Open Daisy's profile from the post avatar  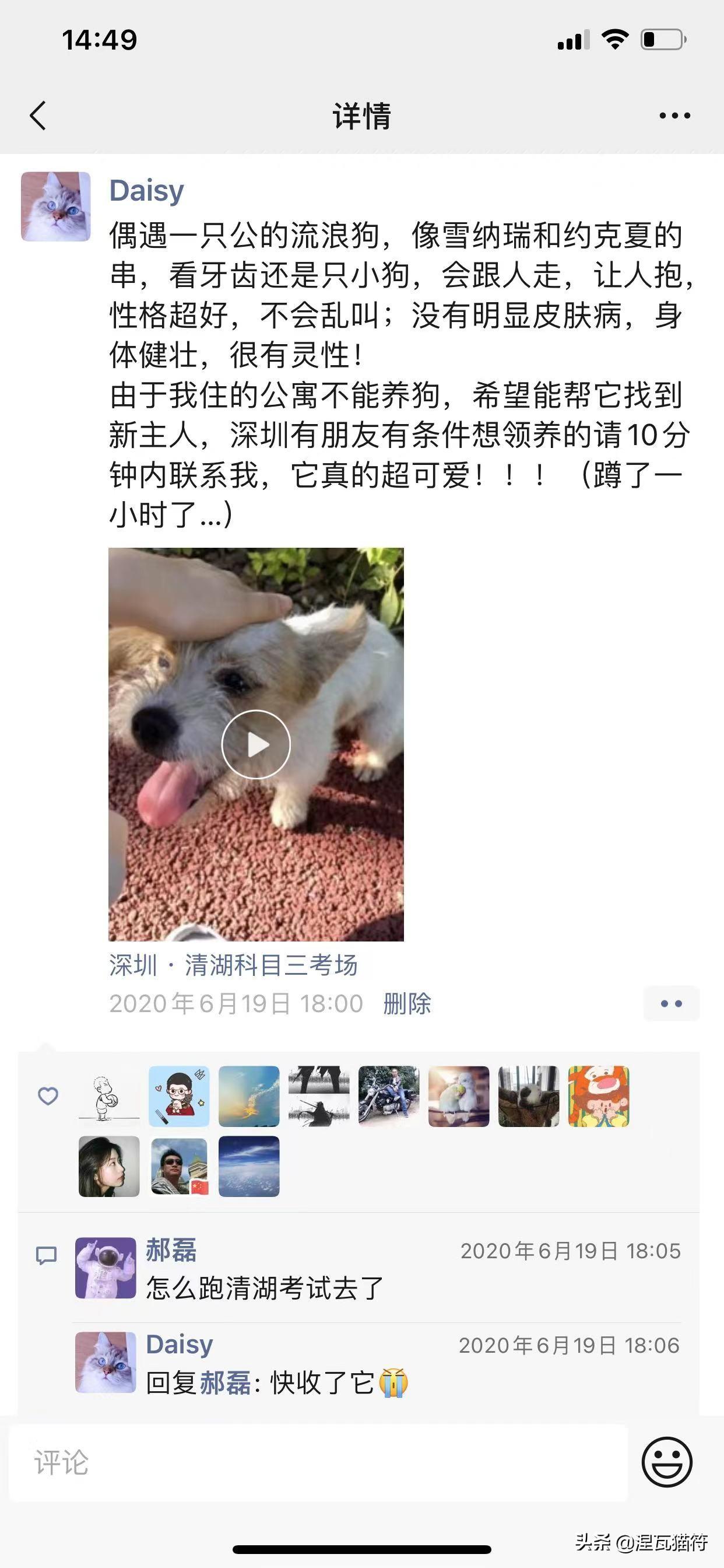pos(56,206)
